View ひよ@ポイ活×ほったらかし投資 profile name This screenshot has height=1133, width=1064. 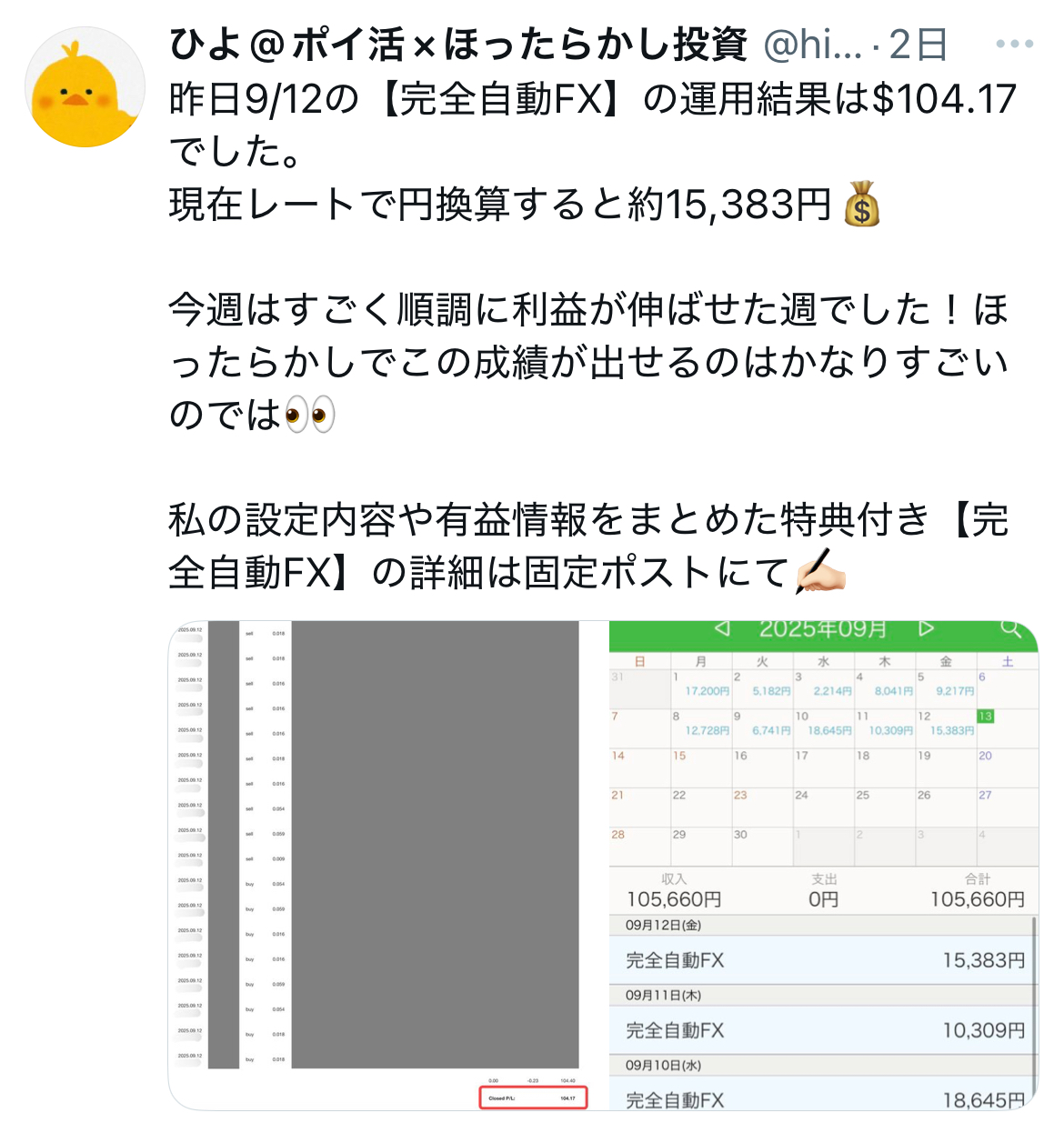point(457,45)
